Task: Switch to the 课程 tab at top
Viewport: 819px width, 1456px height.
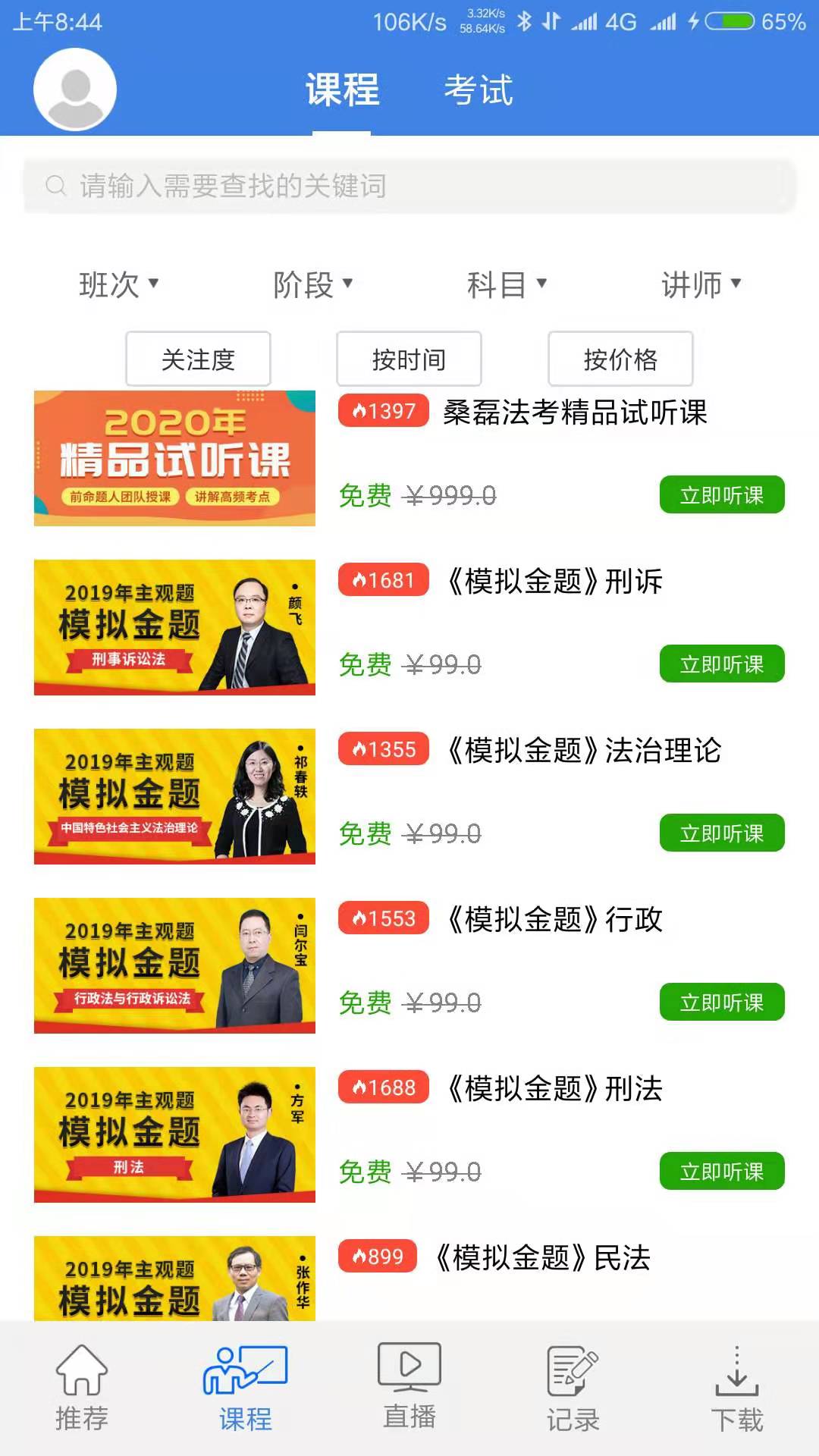Action: [342, 90]
